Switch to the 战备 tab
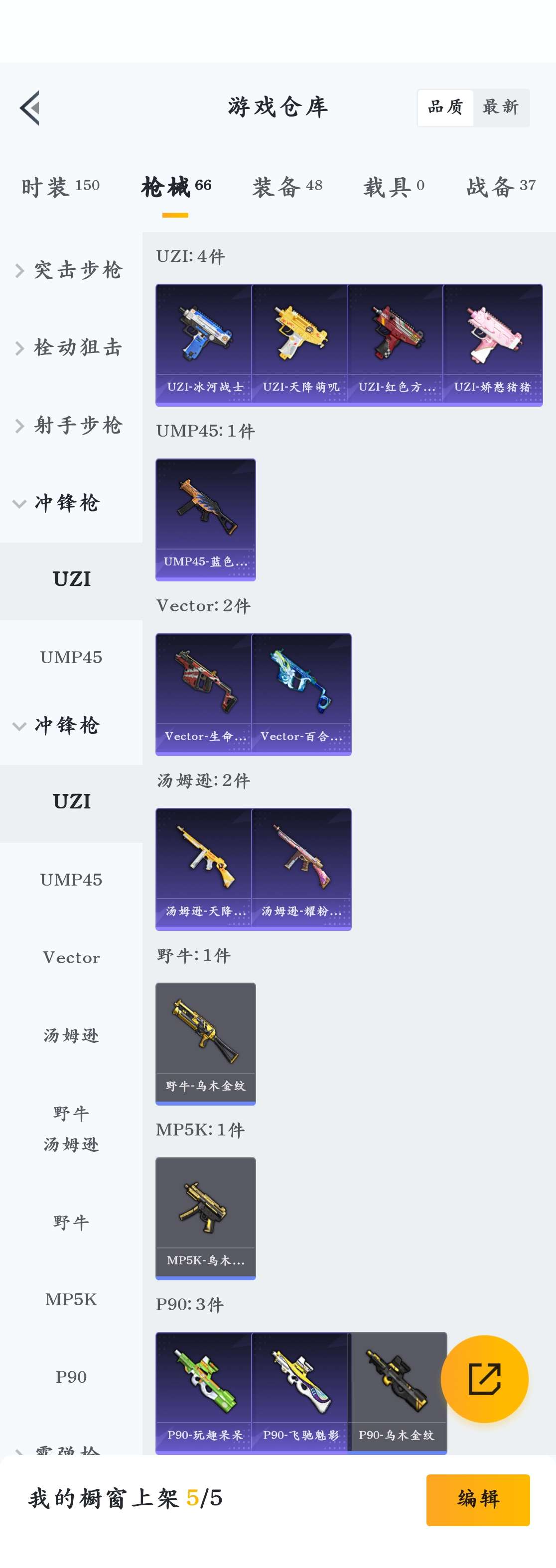The image size is (556, 1568). tap(501, 186)
